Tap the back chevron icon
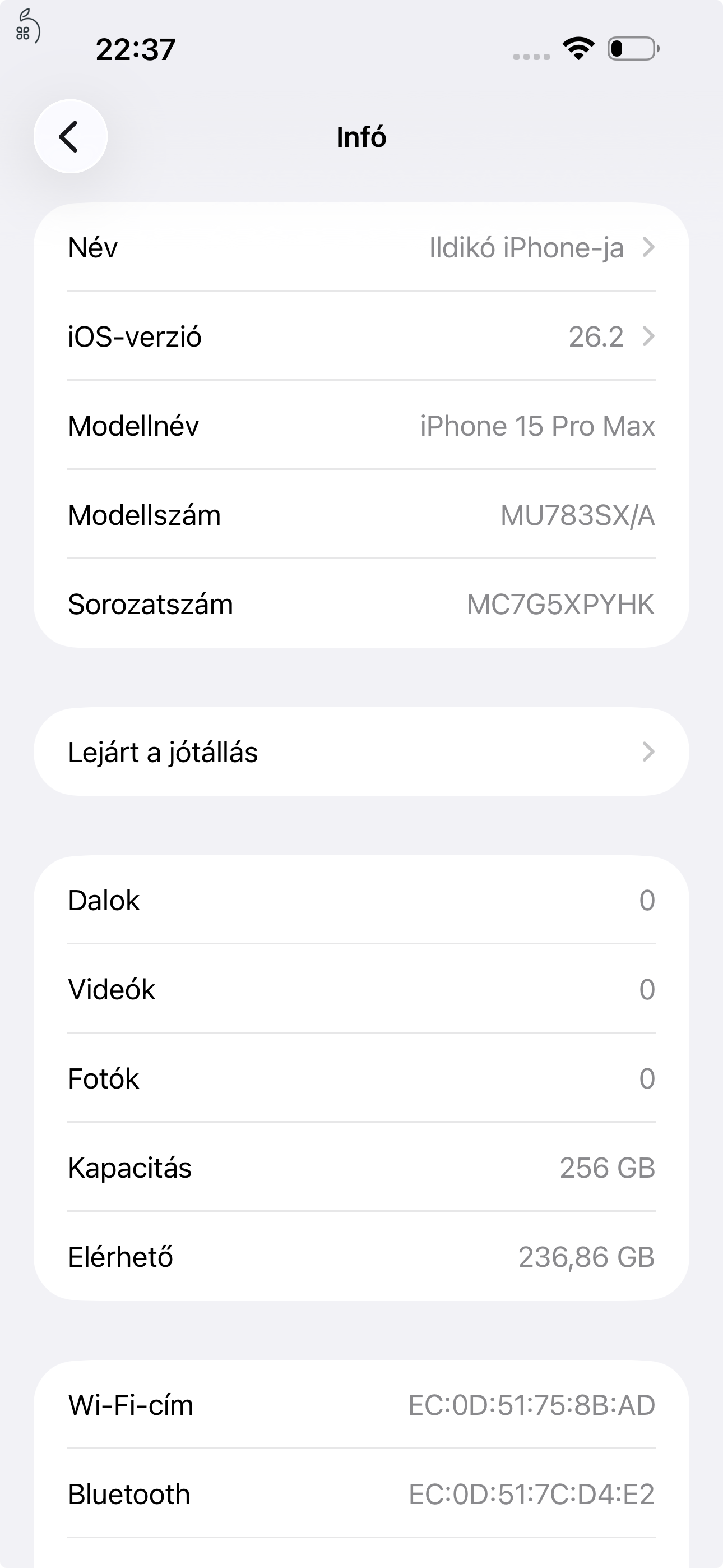Screen dimensions: 723x1568 (x=69, y=136)
